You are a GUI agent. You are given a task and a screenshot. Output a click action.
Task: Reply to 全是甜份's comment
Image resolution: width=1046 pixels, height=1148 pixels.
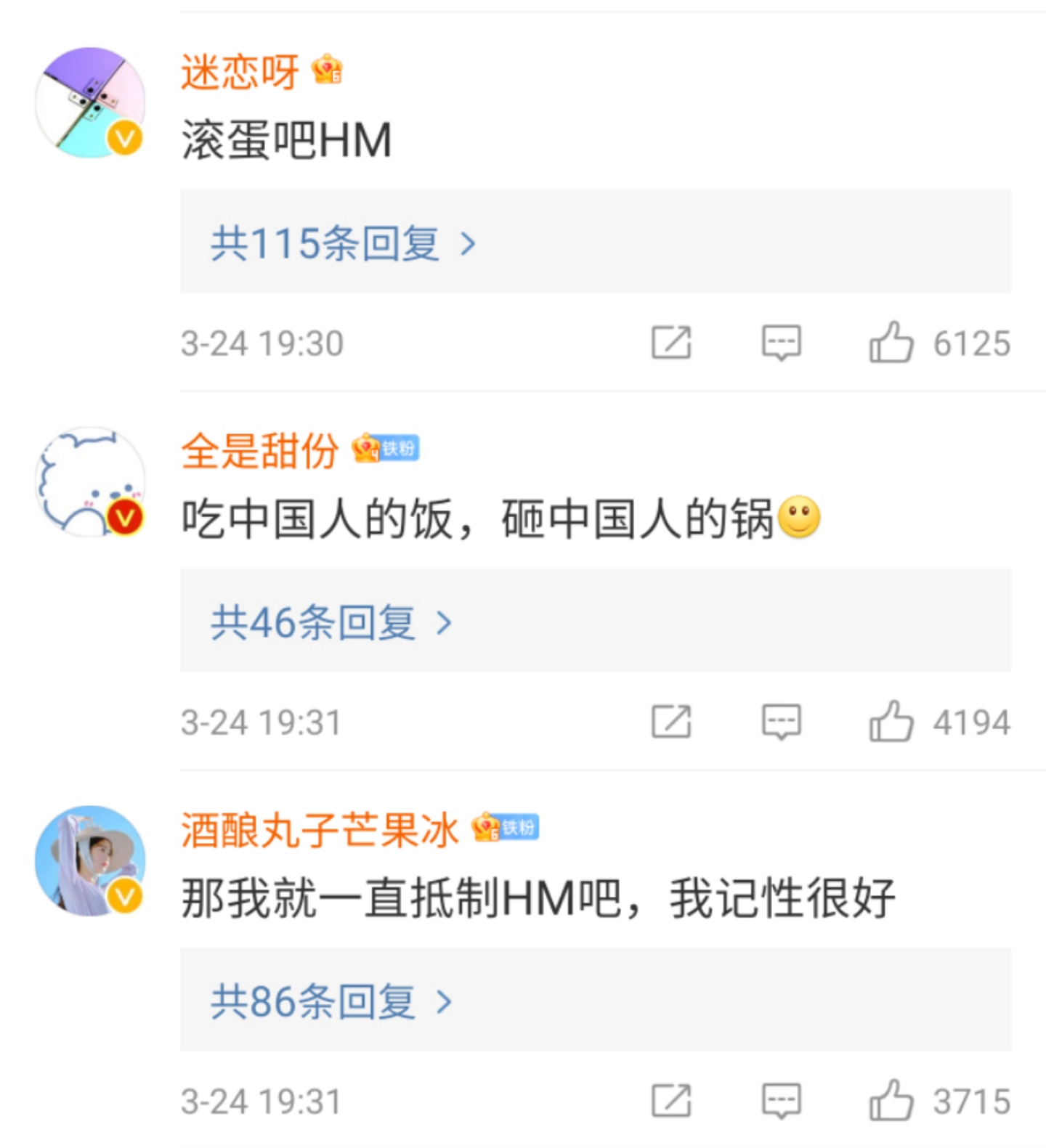781,722
